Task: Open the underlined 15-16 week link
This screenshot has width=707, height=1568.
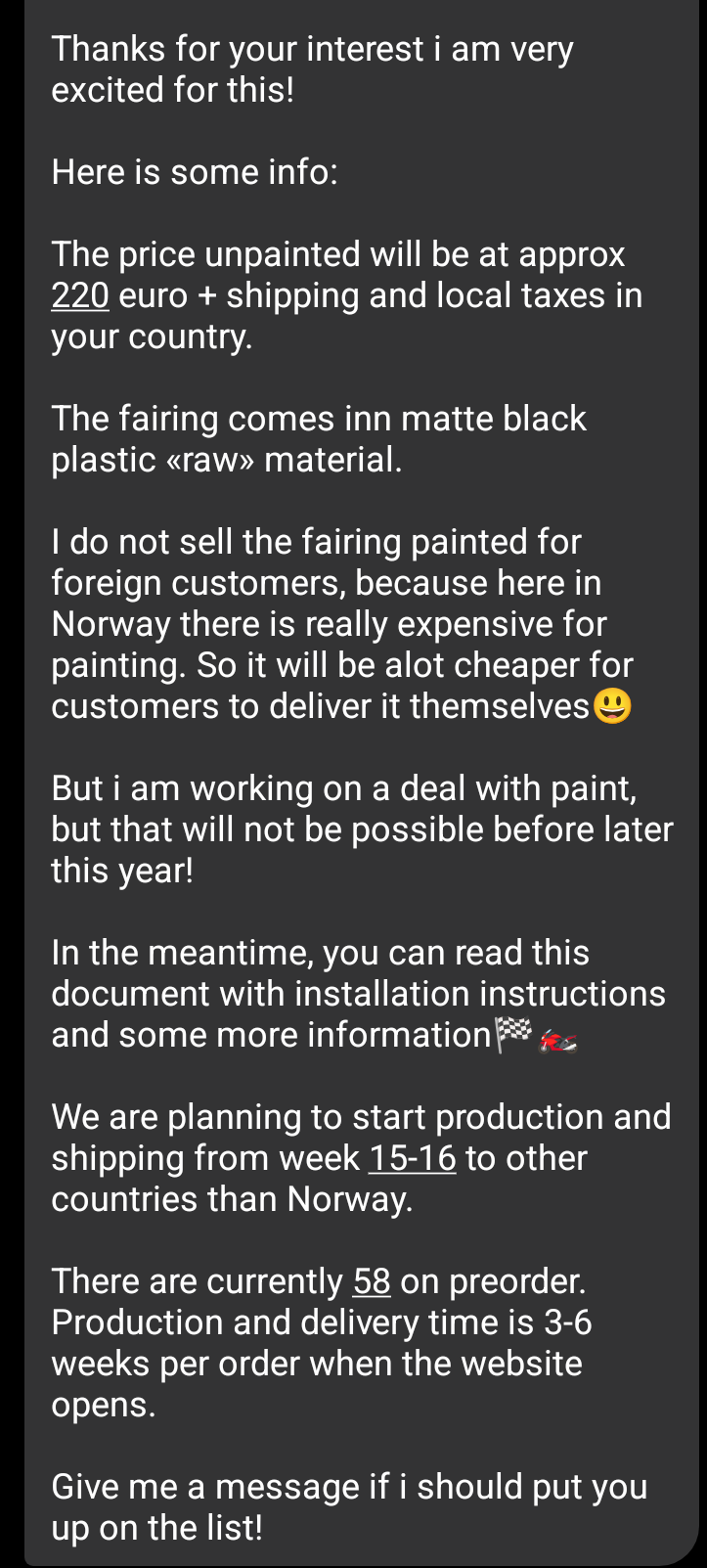Action: pos(412,1158)
